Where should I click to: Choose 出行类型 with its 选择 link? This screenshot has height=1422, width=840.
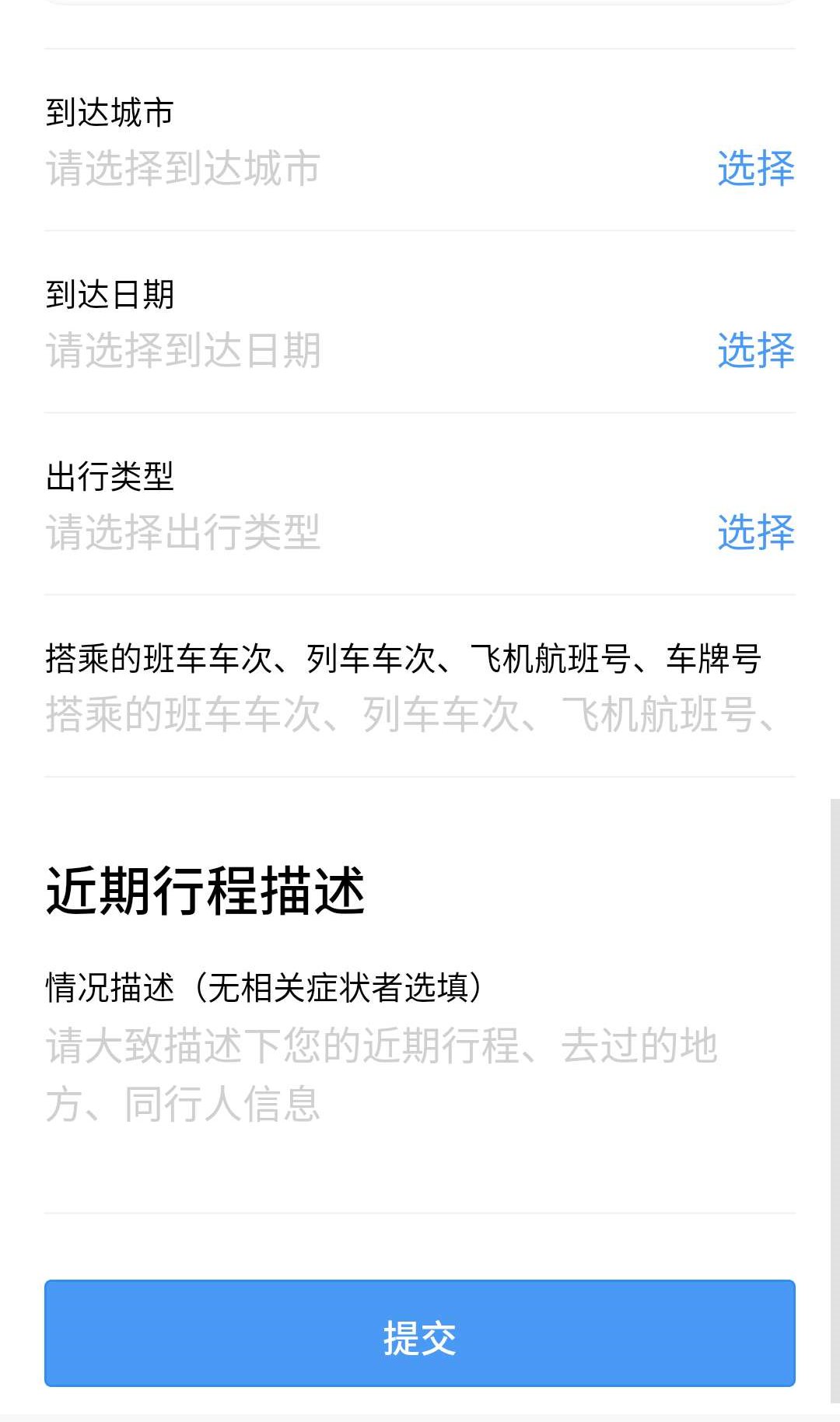755,532
